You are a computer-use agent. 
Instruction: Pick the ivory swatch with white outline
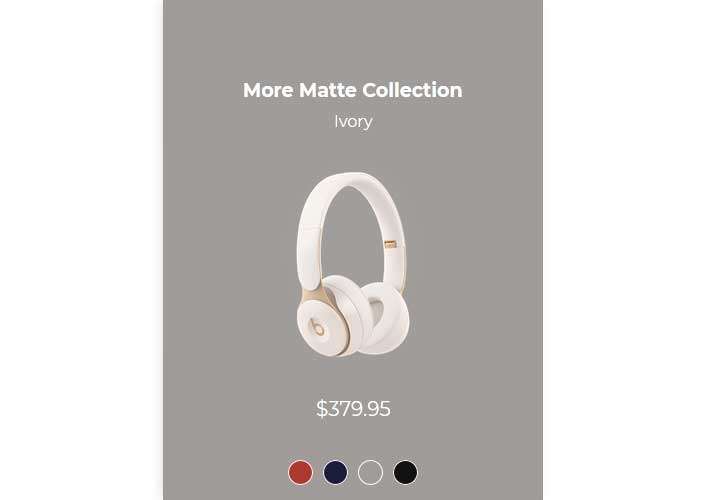370,472
